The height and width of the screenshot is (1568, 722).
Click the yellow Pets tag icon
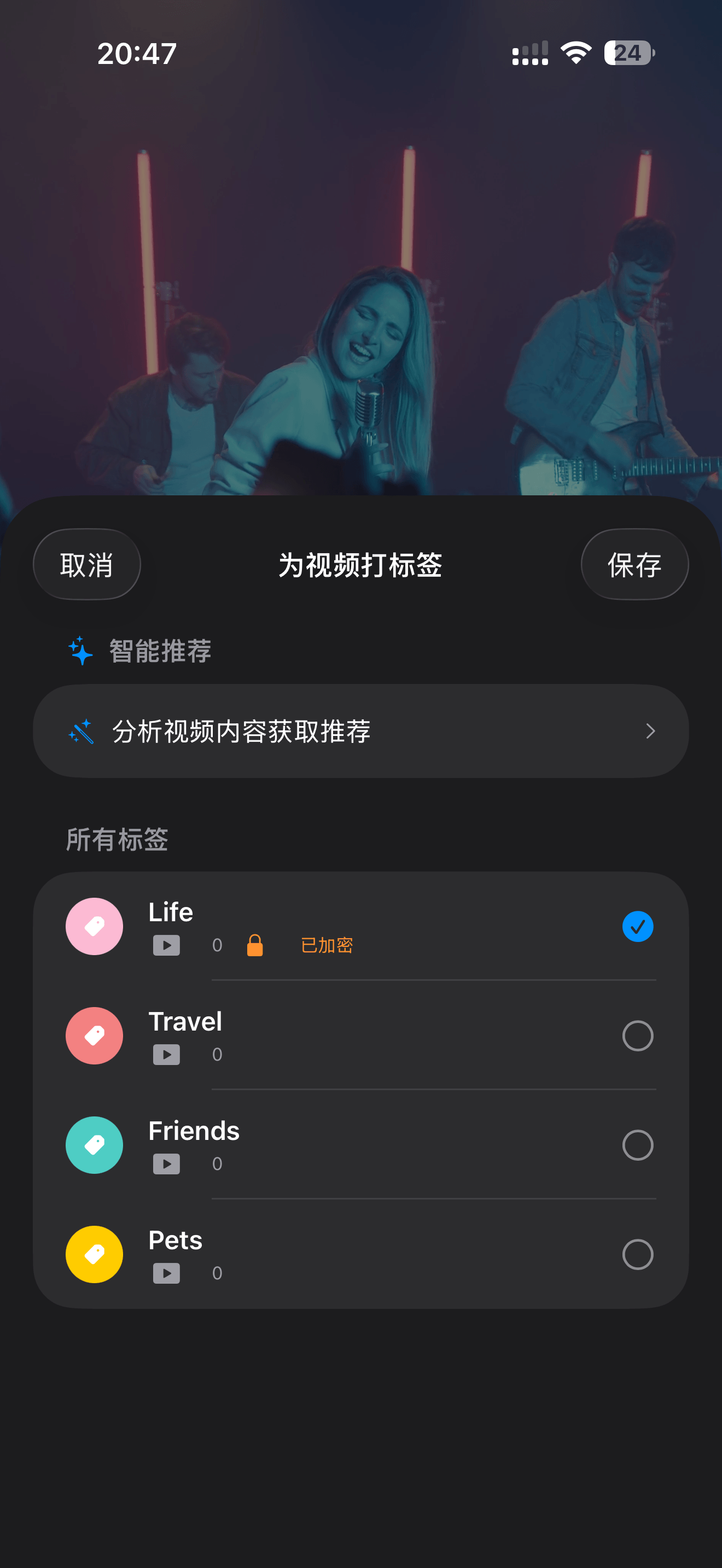[x=94, y=1255]
